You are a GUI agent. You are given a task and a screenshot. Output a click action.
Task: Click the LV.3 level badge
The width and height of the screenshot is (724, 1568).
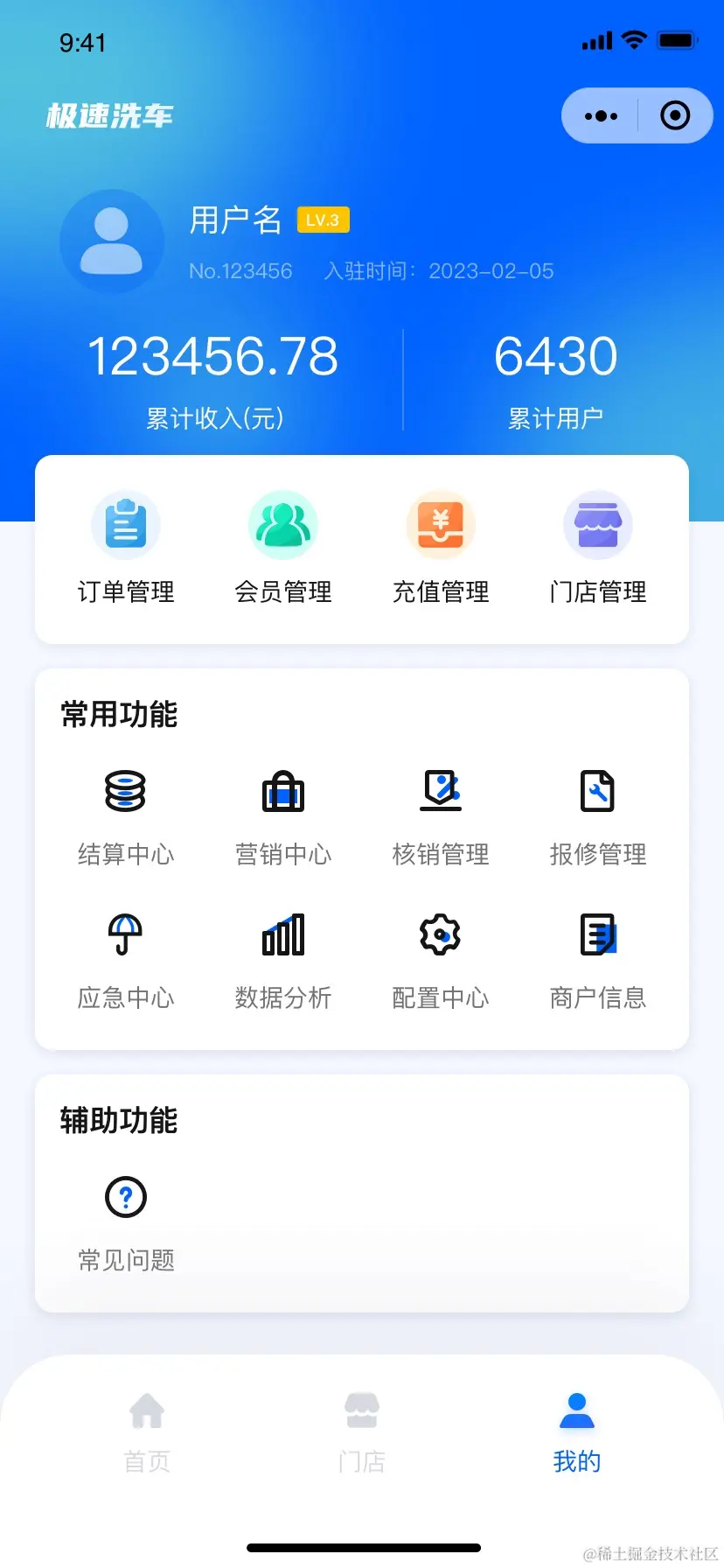click(x=323, y=220)
